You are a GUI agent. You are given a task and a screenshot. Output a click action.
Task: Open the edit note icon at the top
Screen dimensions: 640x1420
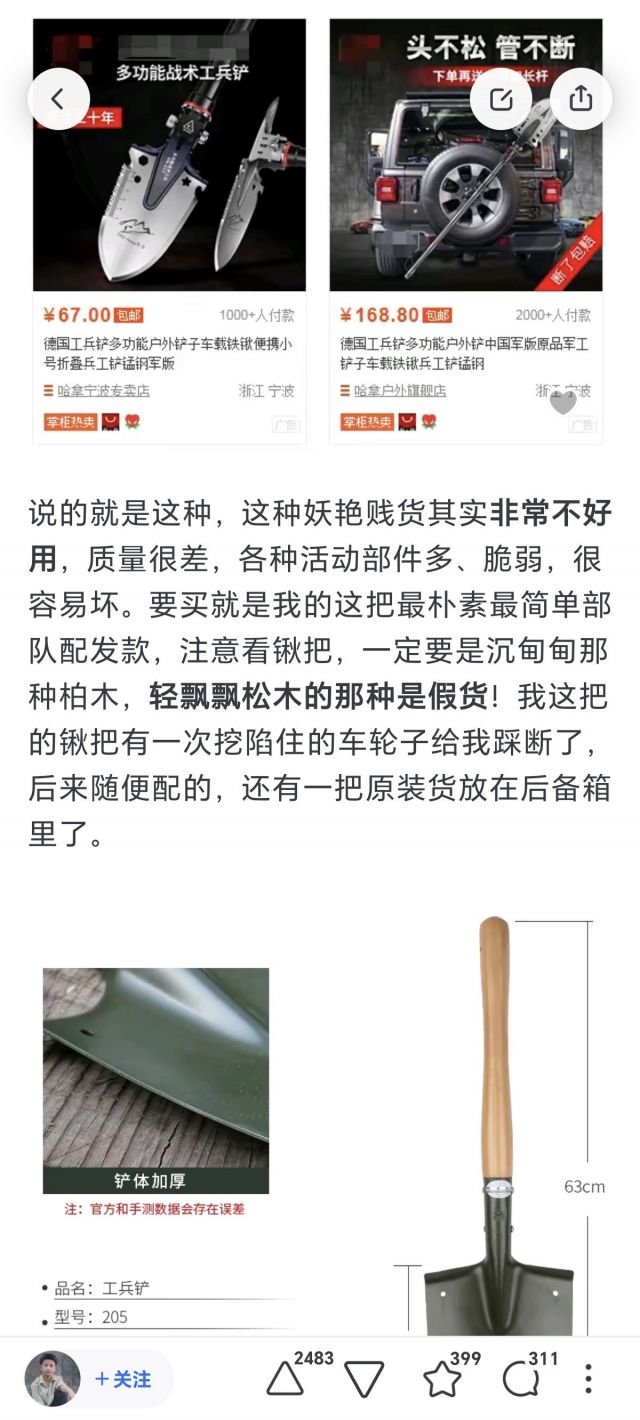click(500, 98)
